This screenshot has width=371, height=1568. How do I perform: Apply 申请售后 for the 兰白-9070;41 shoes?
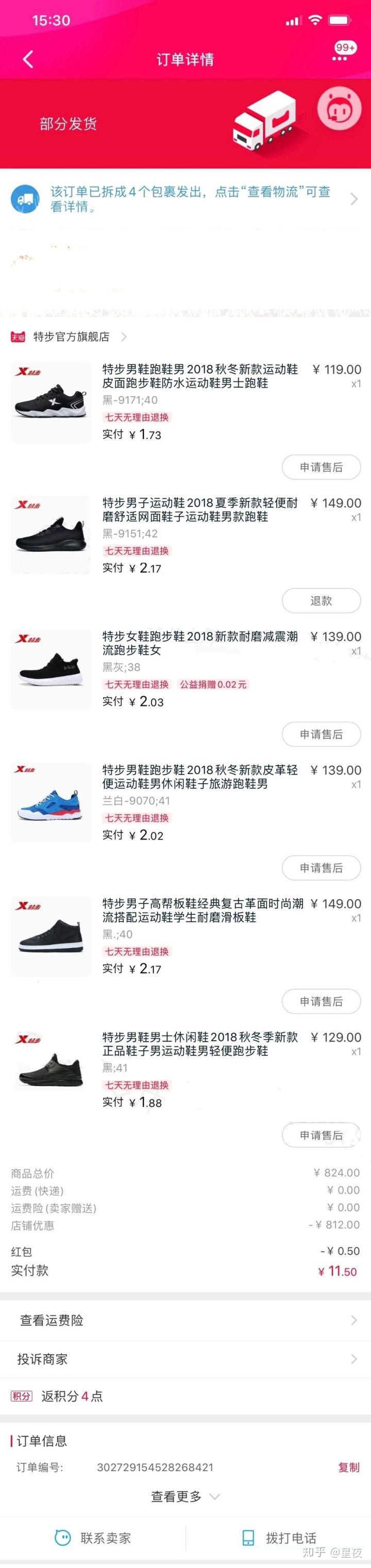(x=321, y=867)
